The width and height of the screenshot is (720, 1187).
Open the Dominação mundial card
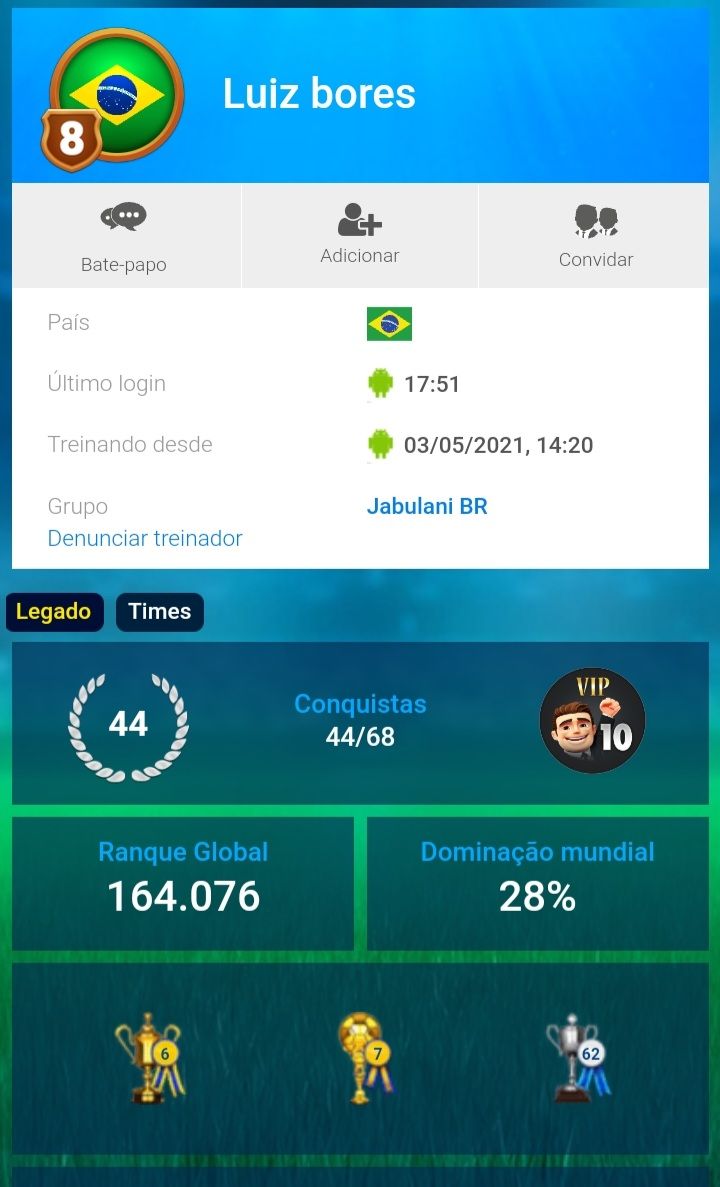[x=537, y=882]
